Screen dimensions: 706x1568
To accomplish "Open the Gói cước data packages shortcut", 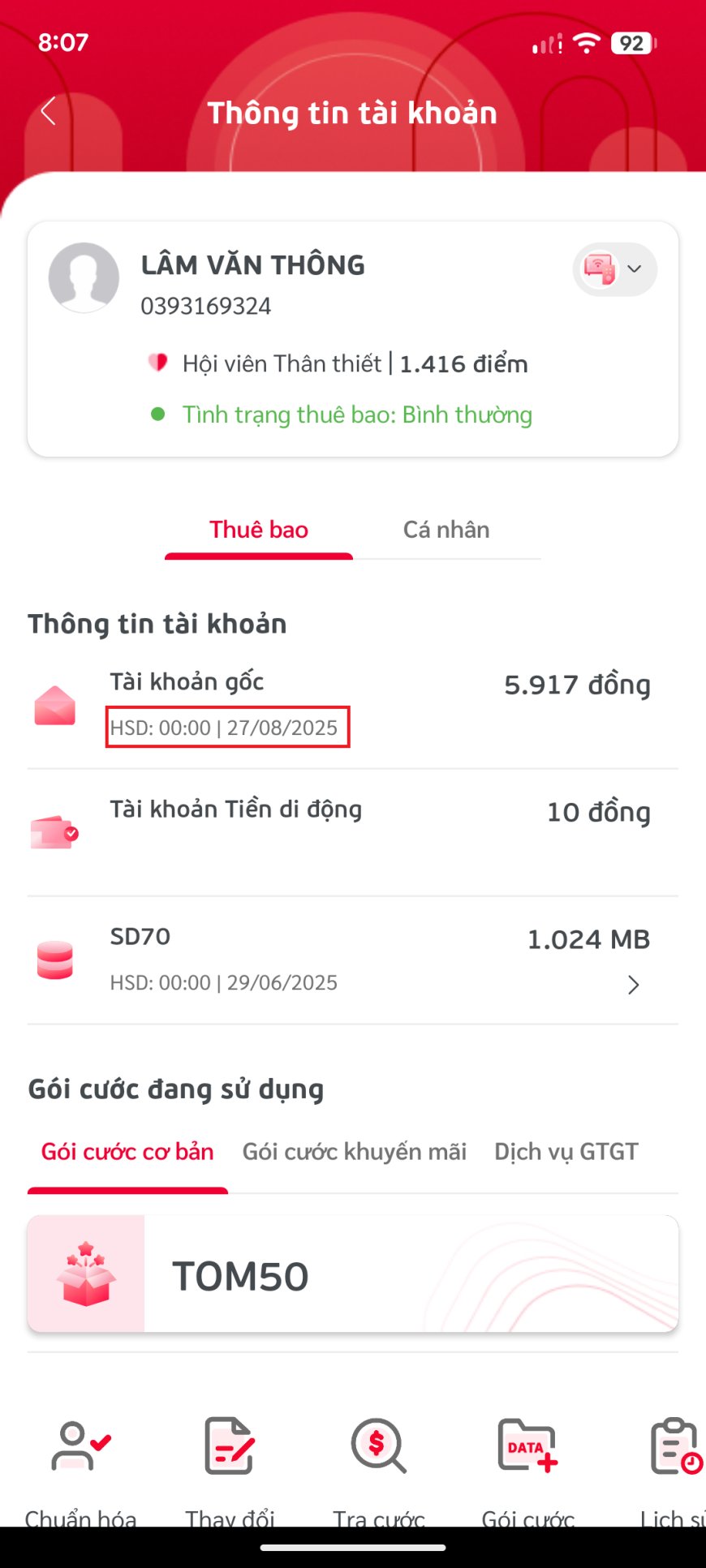I will click(527, 1470).
